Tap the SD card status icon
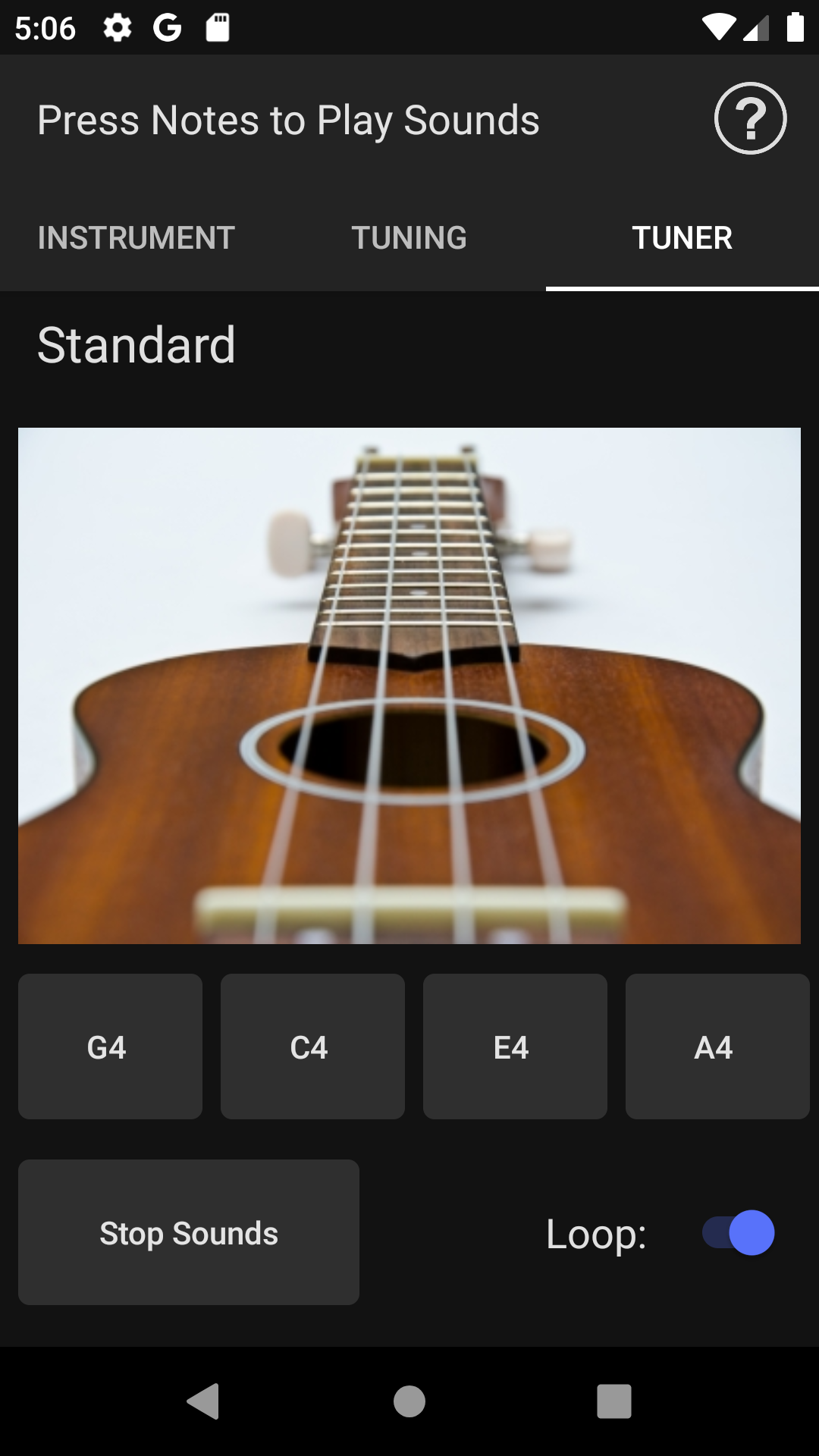The width and height of the screenshot is (819, 1456). (216, 29)
